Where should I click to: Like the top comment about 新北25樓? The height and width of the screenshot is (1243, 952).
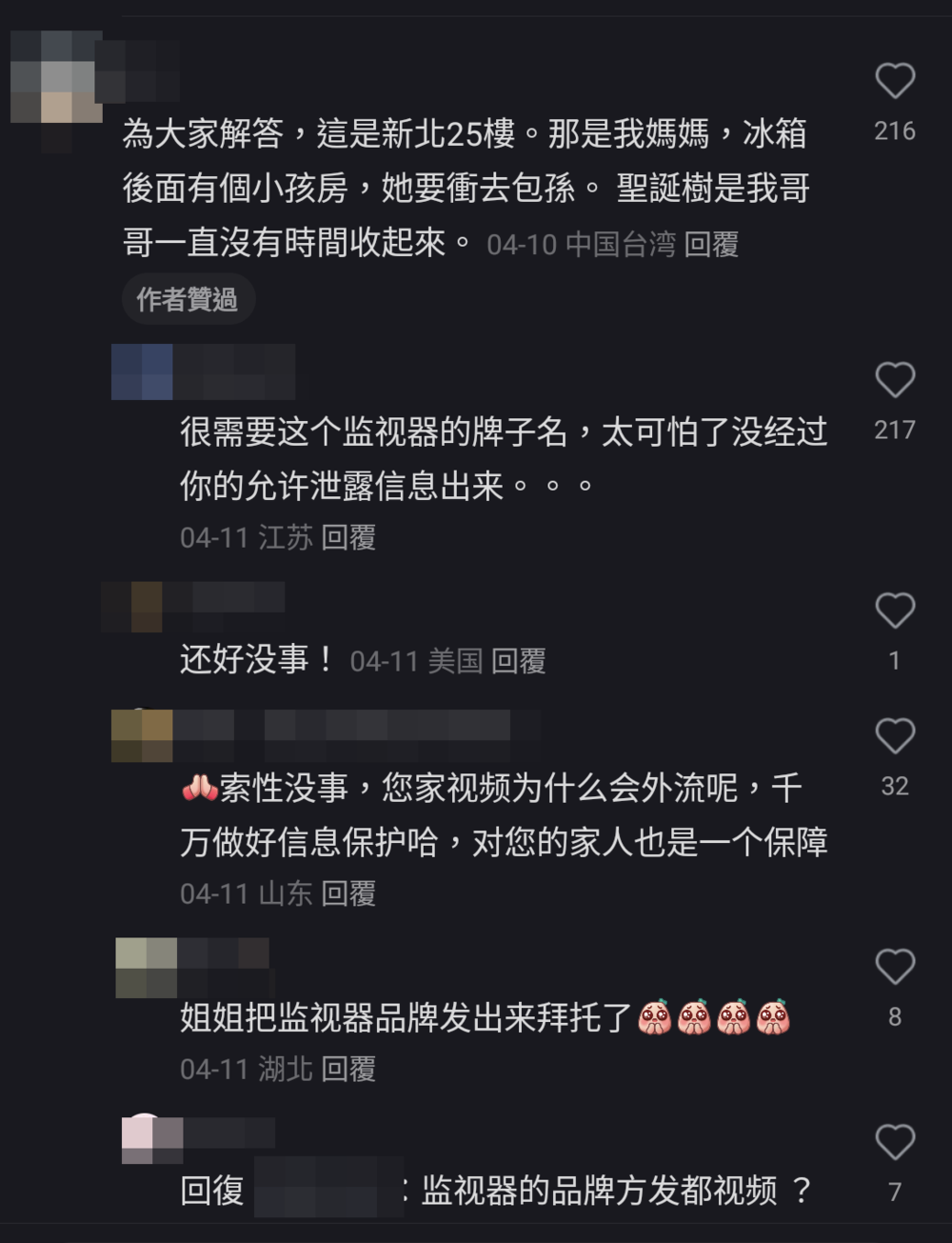(895, 80)
